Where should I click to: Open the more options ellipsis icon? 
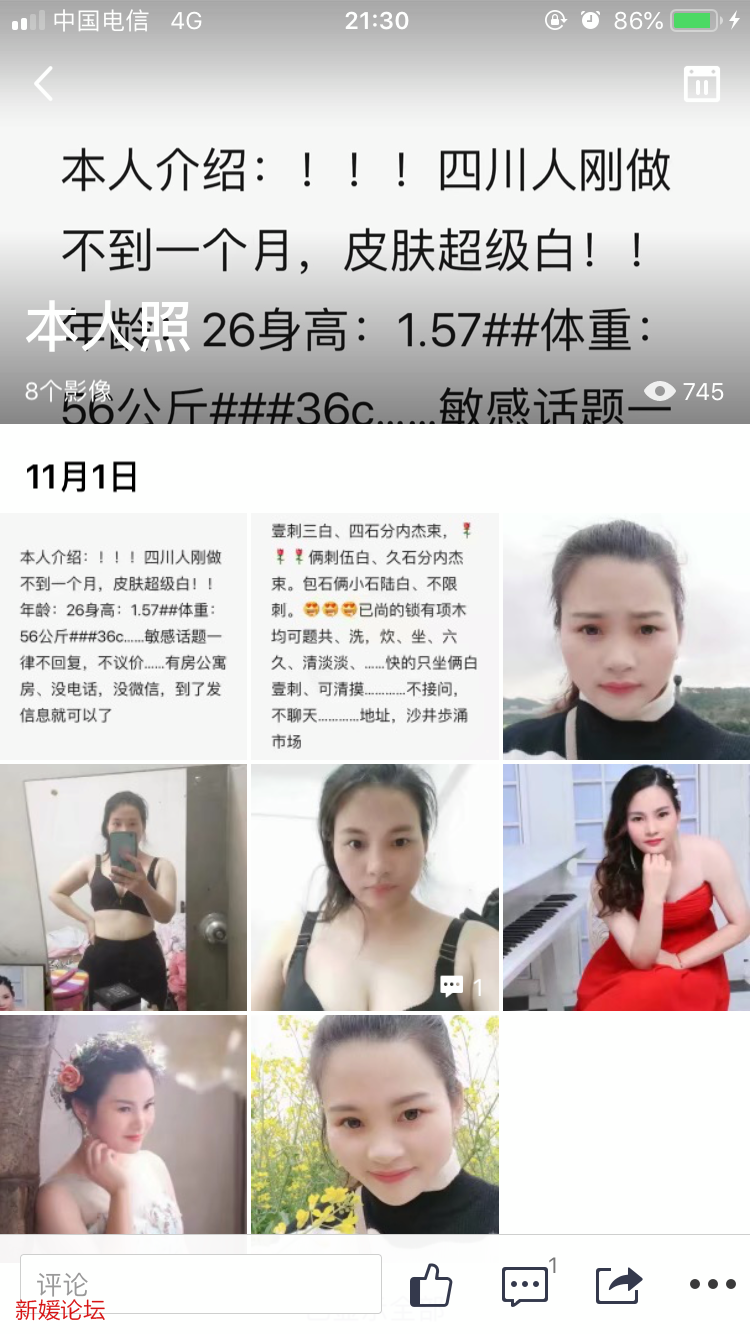(712, 1284)
